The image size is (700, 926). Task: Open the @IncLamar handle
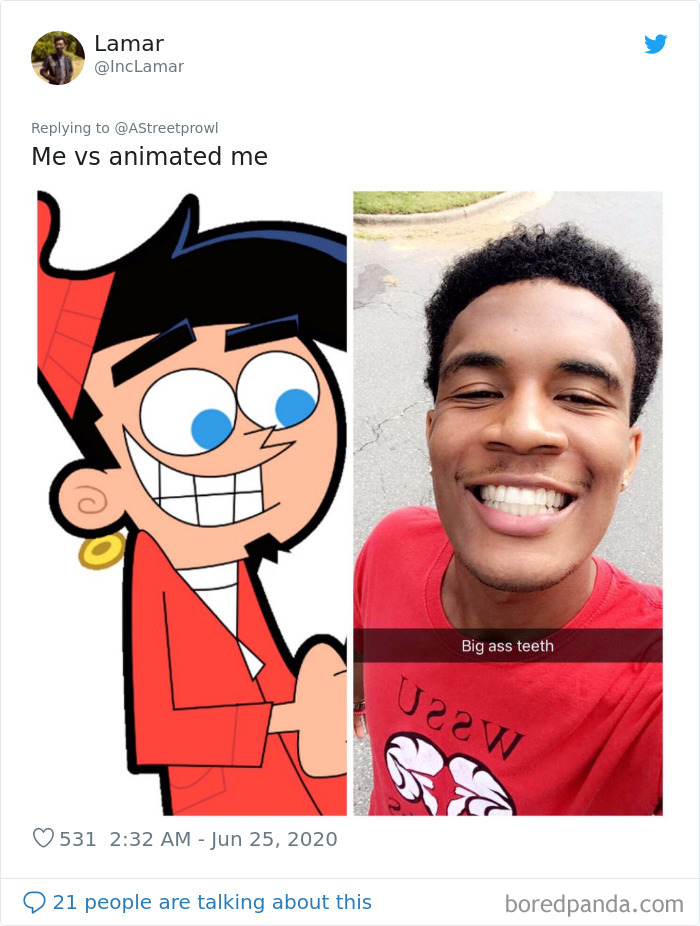pyautogui.click(x=138, y=67)
